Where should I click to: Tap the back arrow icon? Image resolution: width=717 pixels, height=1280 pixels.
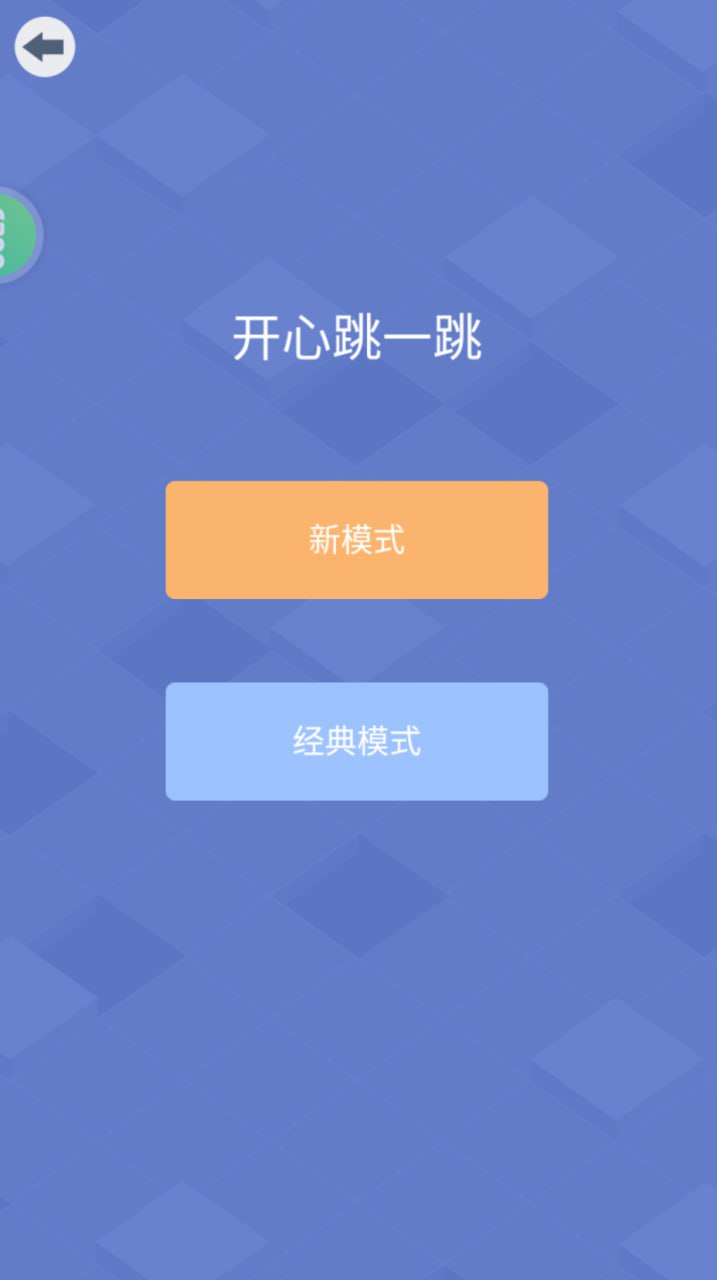pyautogui.click(x=45, y=47)
